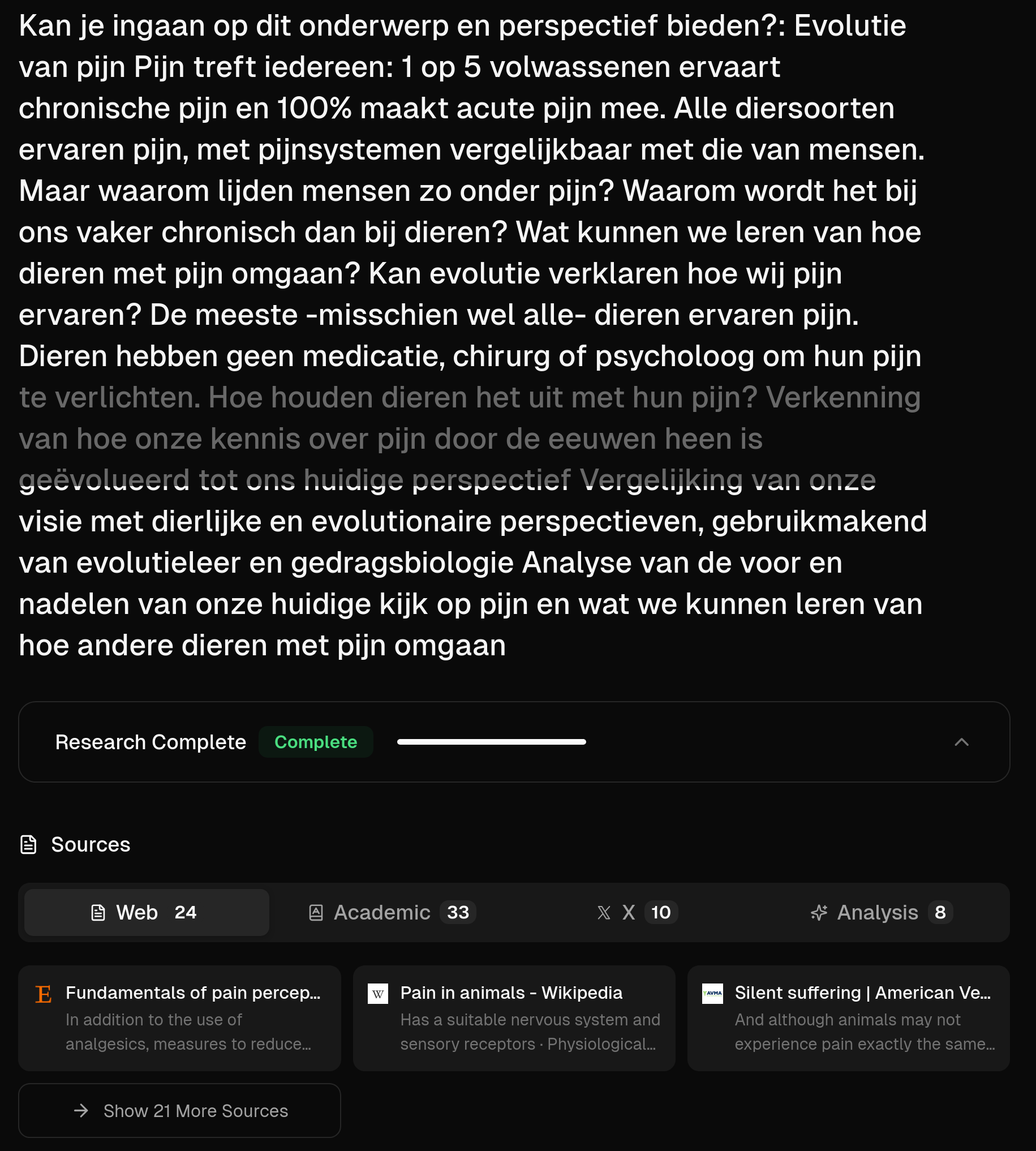Switch to the X sources tab

point(638,913)
